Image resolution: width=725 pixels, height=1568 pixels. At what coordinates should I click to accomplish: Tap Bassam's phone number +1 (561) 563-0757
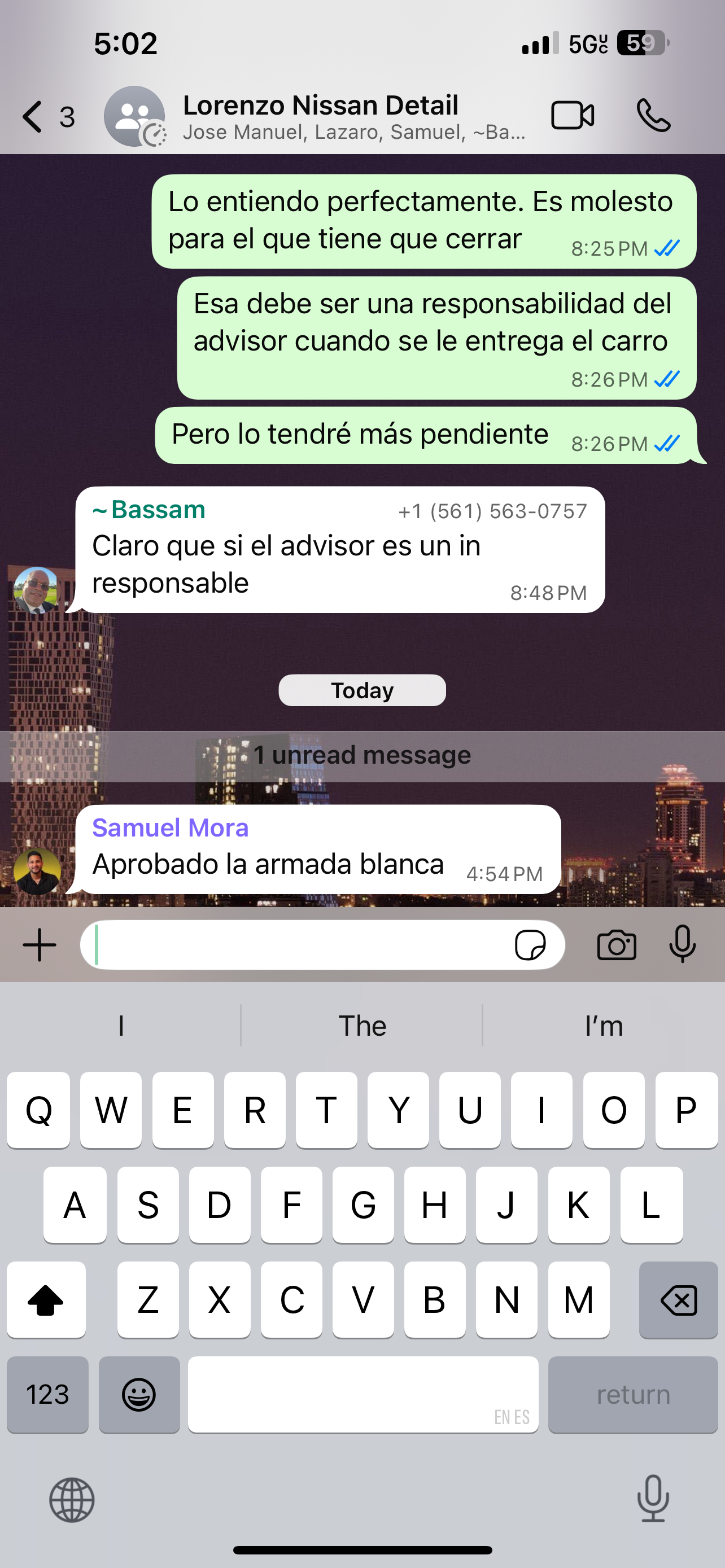[x=492, y=511]
